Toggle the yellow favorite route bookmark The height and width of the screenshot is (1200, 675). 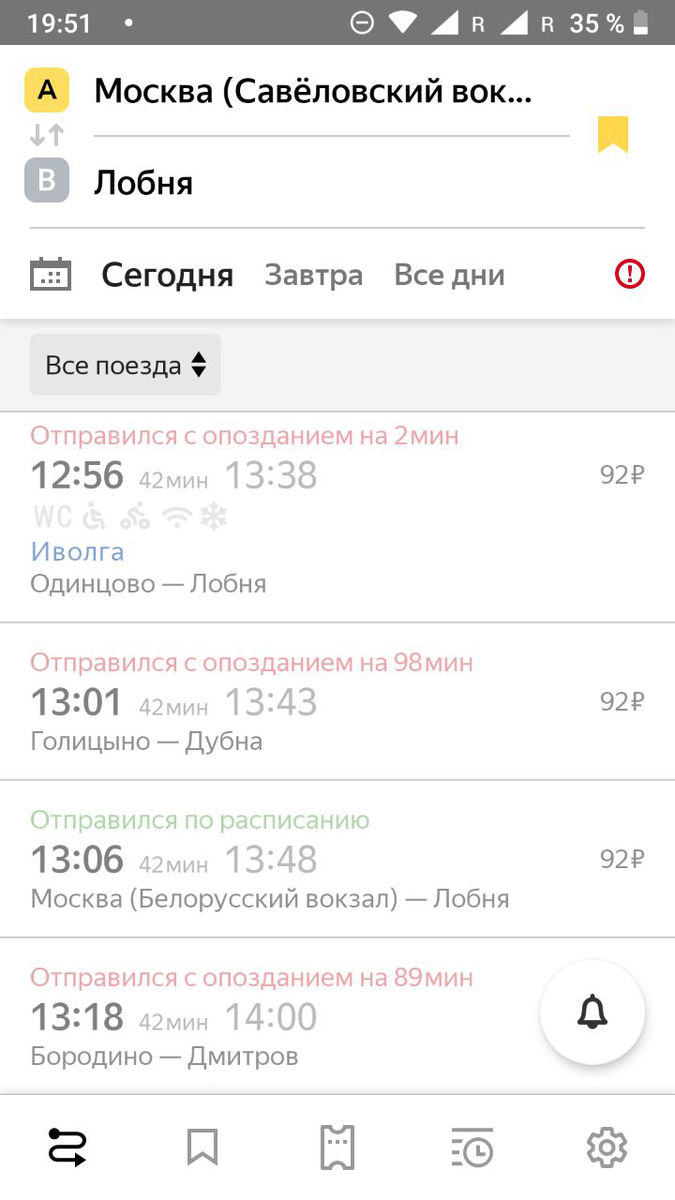coord(613,134)
